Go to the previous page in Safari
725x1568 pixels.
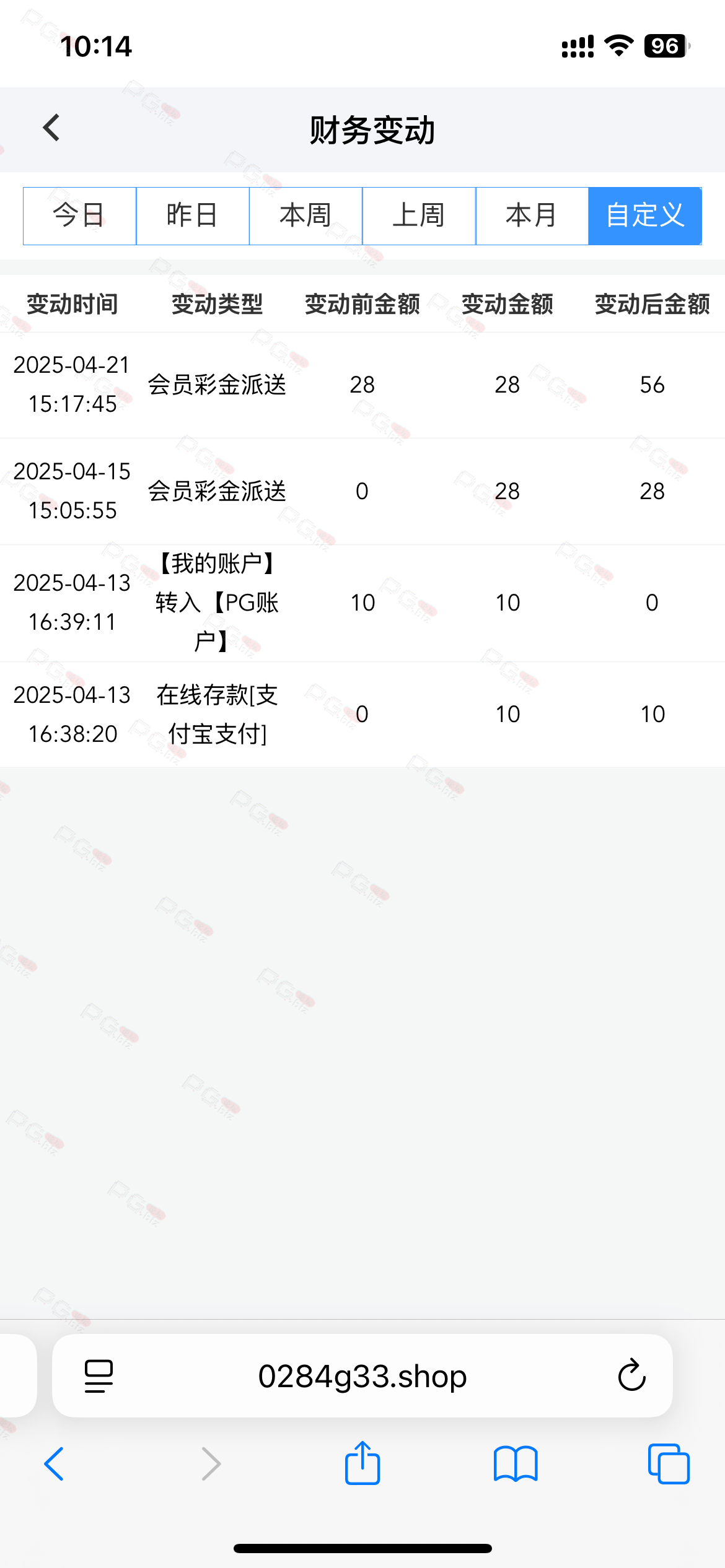point(54,1464)
